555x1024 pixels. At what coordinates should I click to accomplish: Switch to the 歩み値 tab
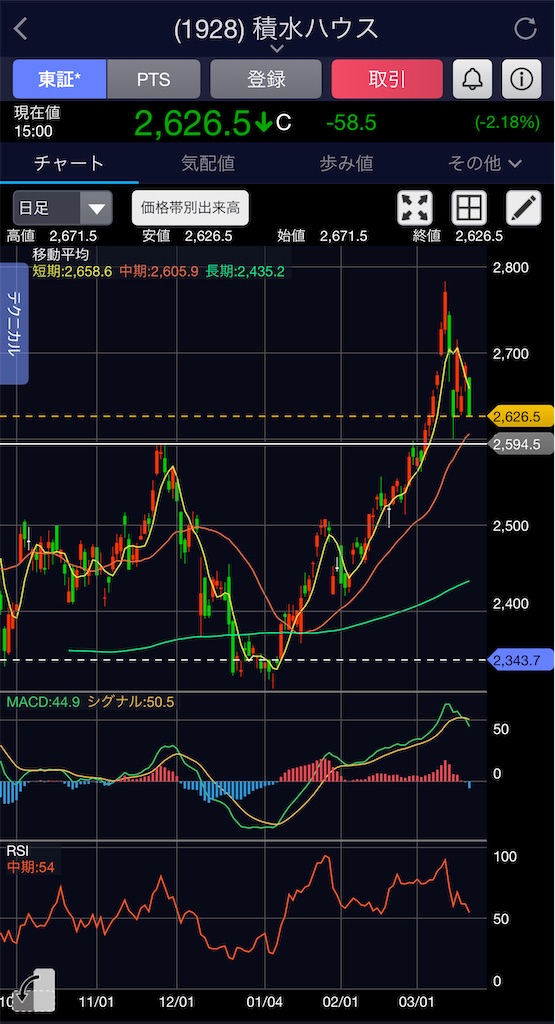[x=347, y=163]
